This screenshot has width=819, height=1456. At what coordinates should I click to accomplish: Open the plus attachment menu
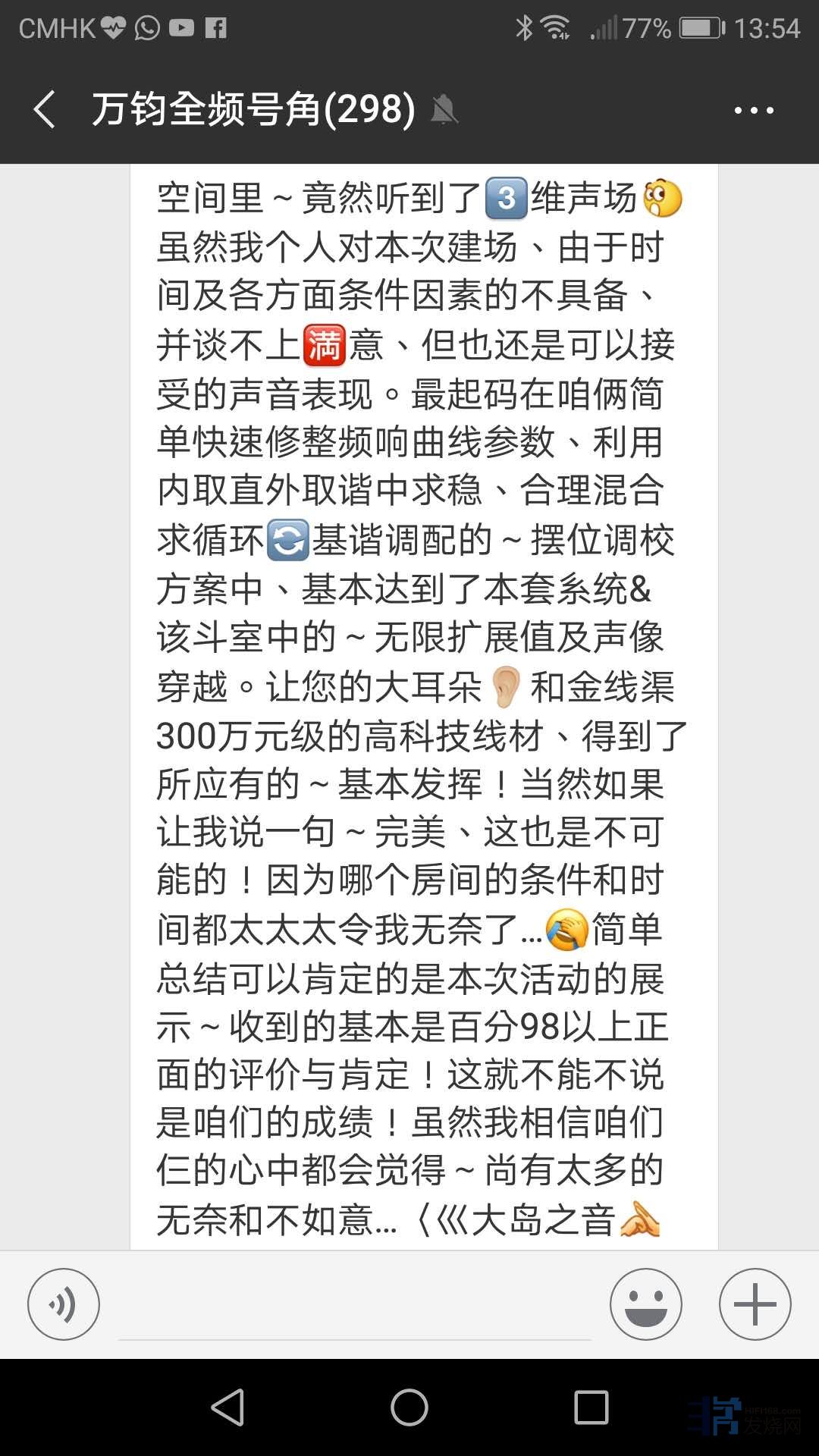click(x=755, y=1304)
